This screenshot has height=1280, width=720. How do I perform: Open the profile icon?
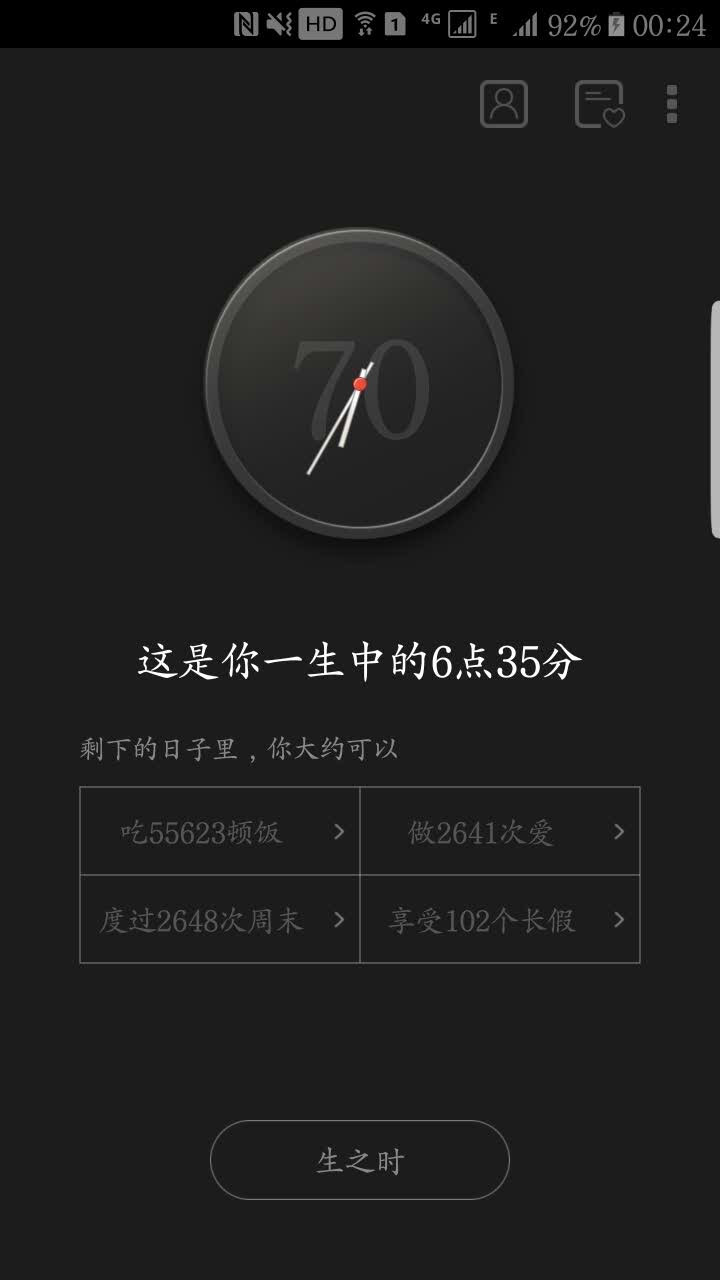[504, 104]
